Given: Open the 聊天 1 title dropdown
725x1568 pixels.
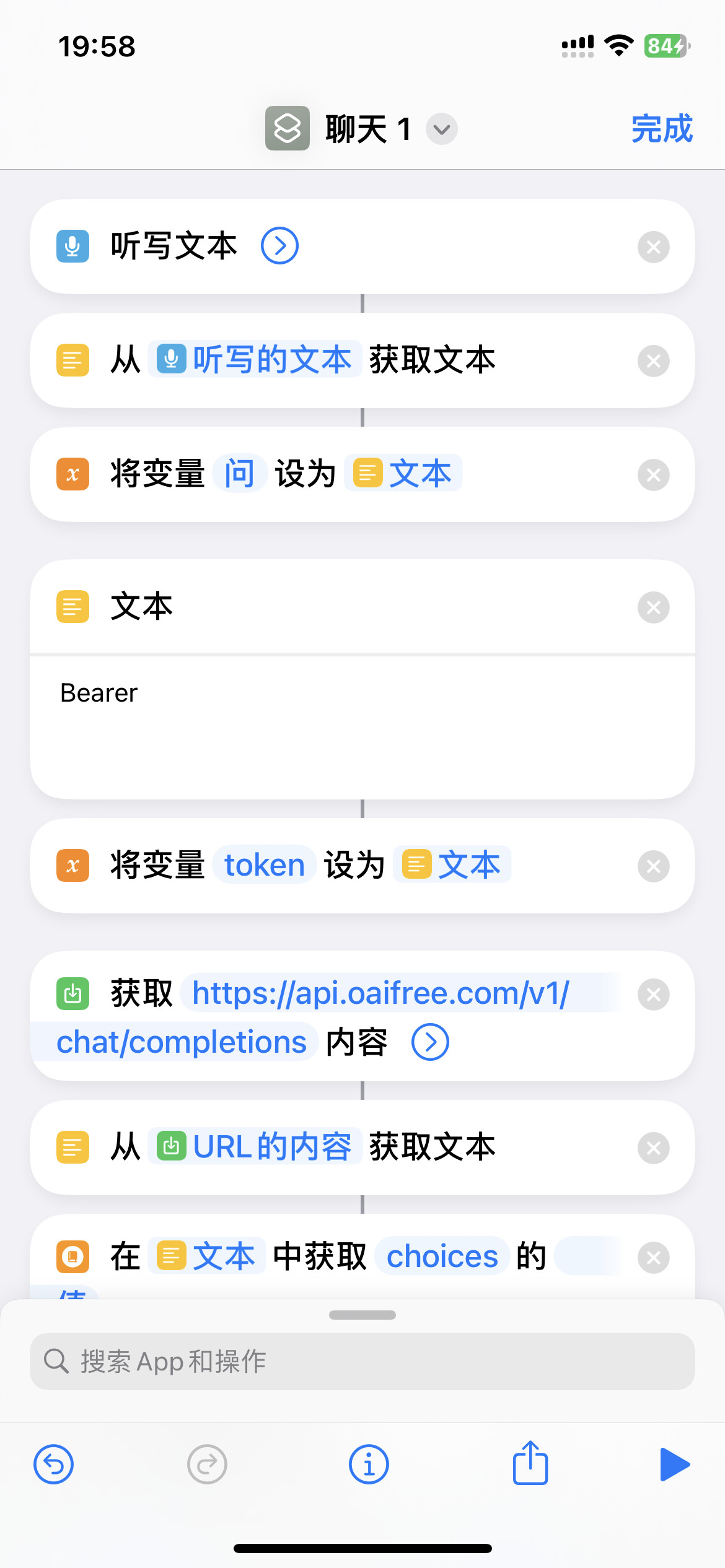Looking at the screenshot, I should [442, 129].
